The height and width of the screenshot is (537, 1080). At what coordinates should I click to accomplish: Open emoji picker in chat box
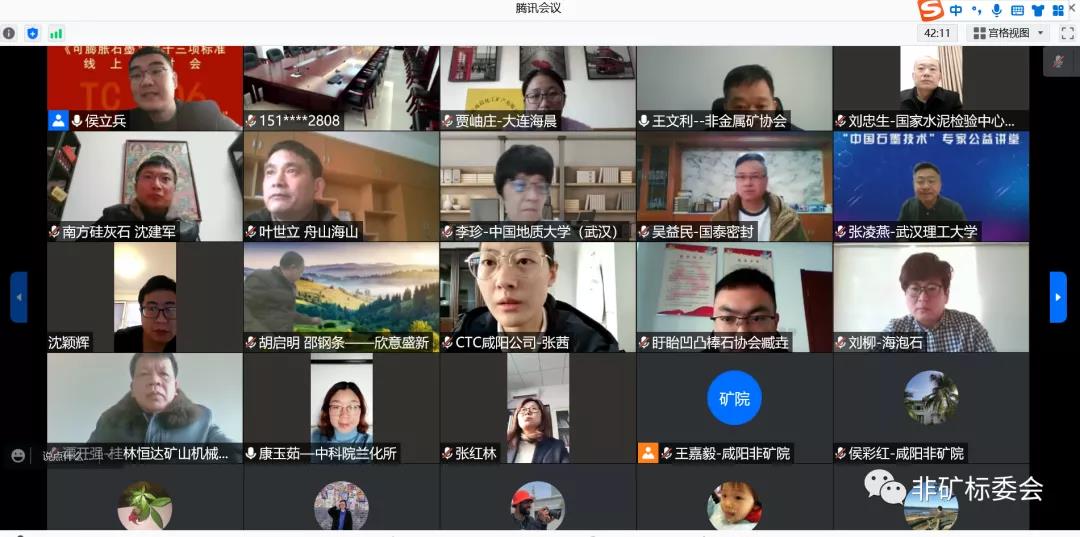coord(17,455)
